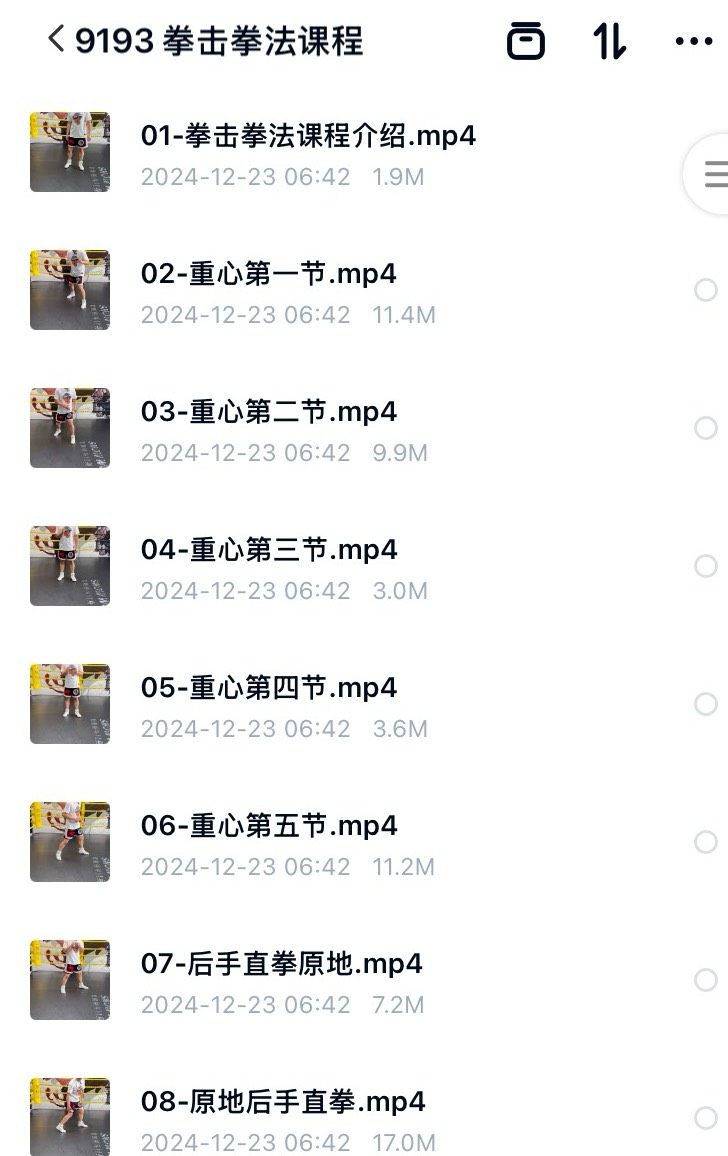Open video 04-重心第三节.mp4
Image resolution: width=728 pixels, height=1156 pixels.
tap(268, 550)
